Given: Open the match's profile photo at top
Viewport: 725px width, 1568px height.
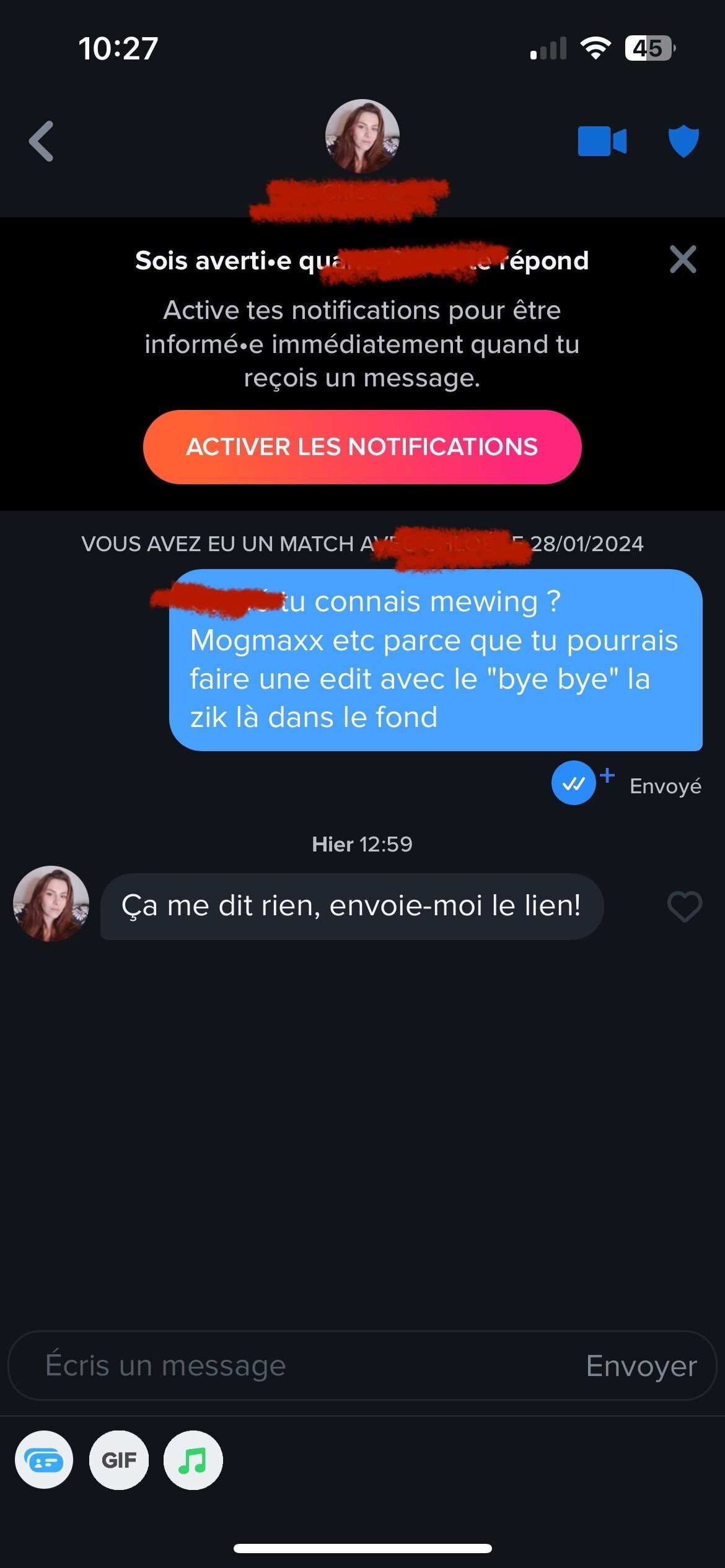Looking at the screenshot, I should point(362,136).
